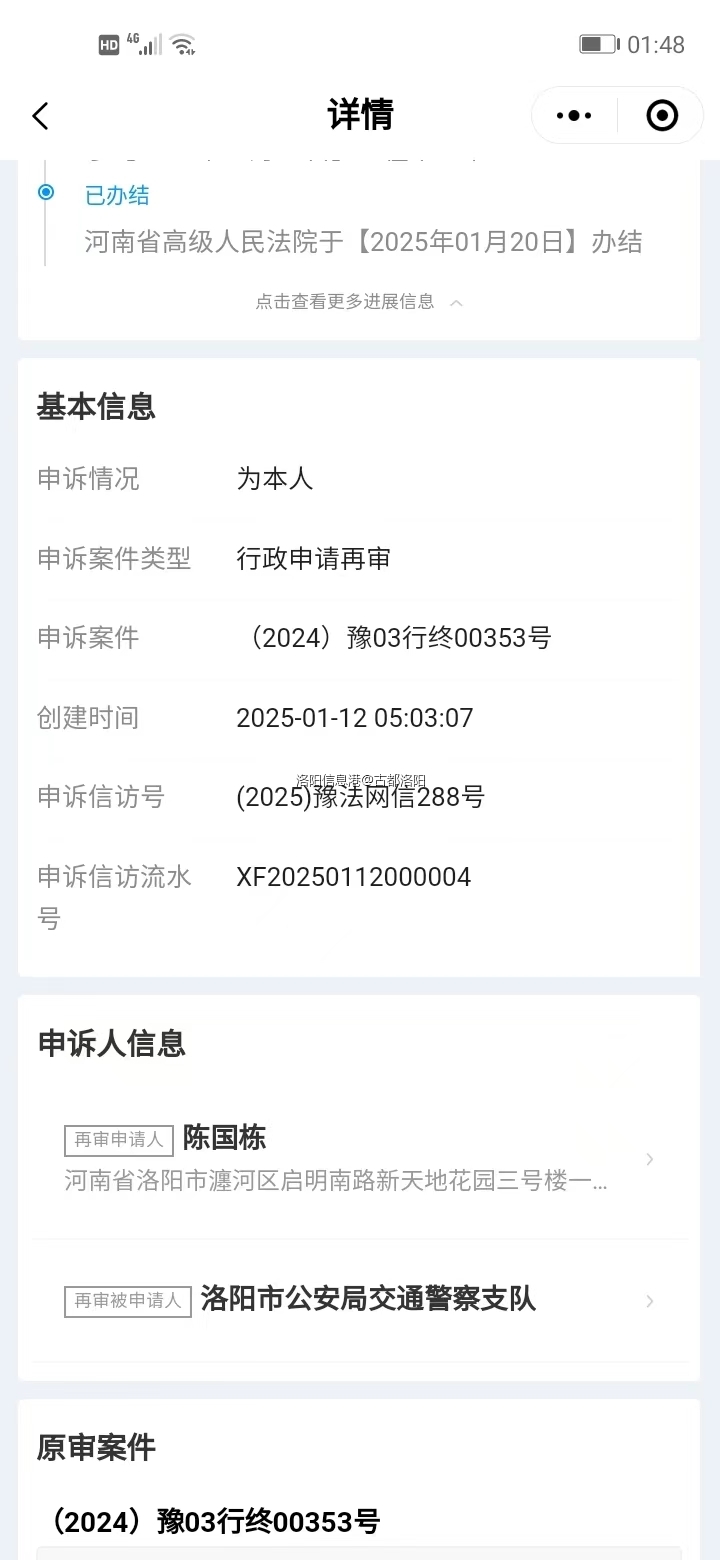Expand details for 洛阳市公安局交通警察支队

point(650,1302)
